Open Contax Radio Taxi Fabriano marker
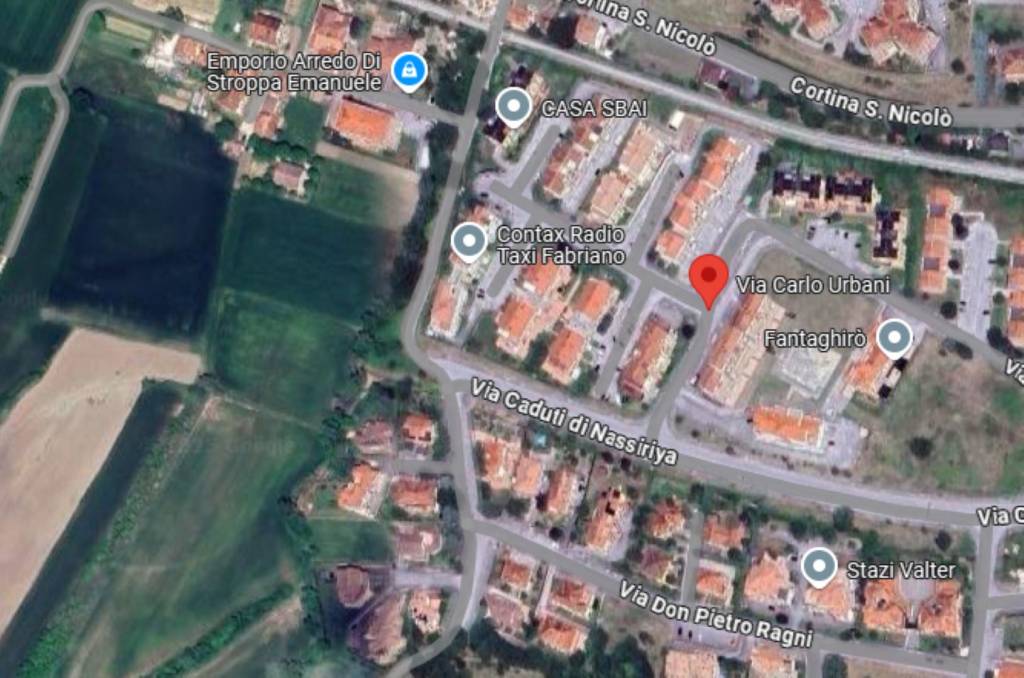This screenshot has width=1024, height=678. 468,241
